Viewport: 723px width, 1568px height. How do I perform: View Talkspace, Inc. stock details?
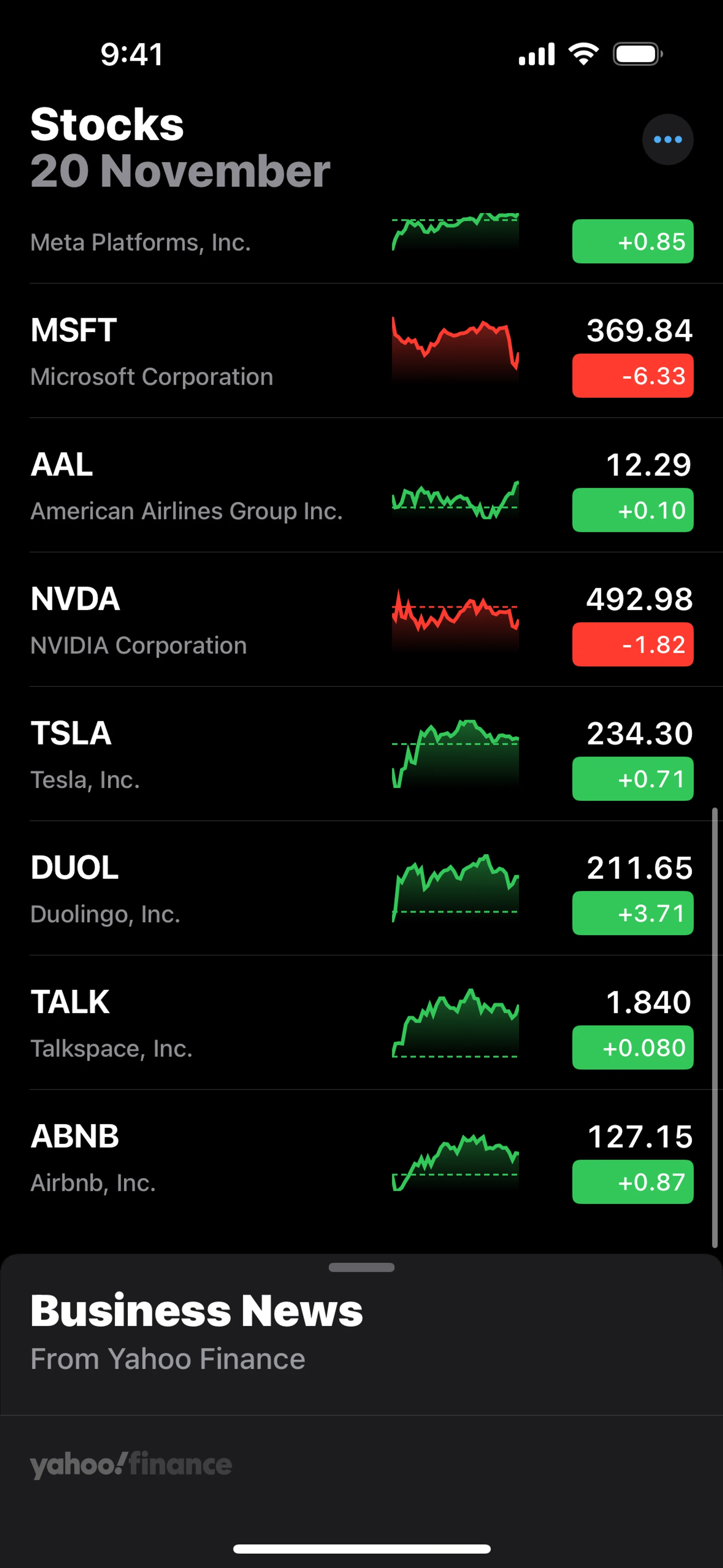click(x=183, y=1024)
